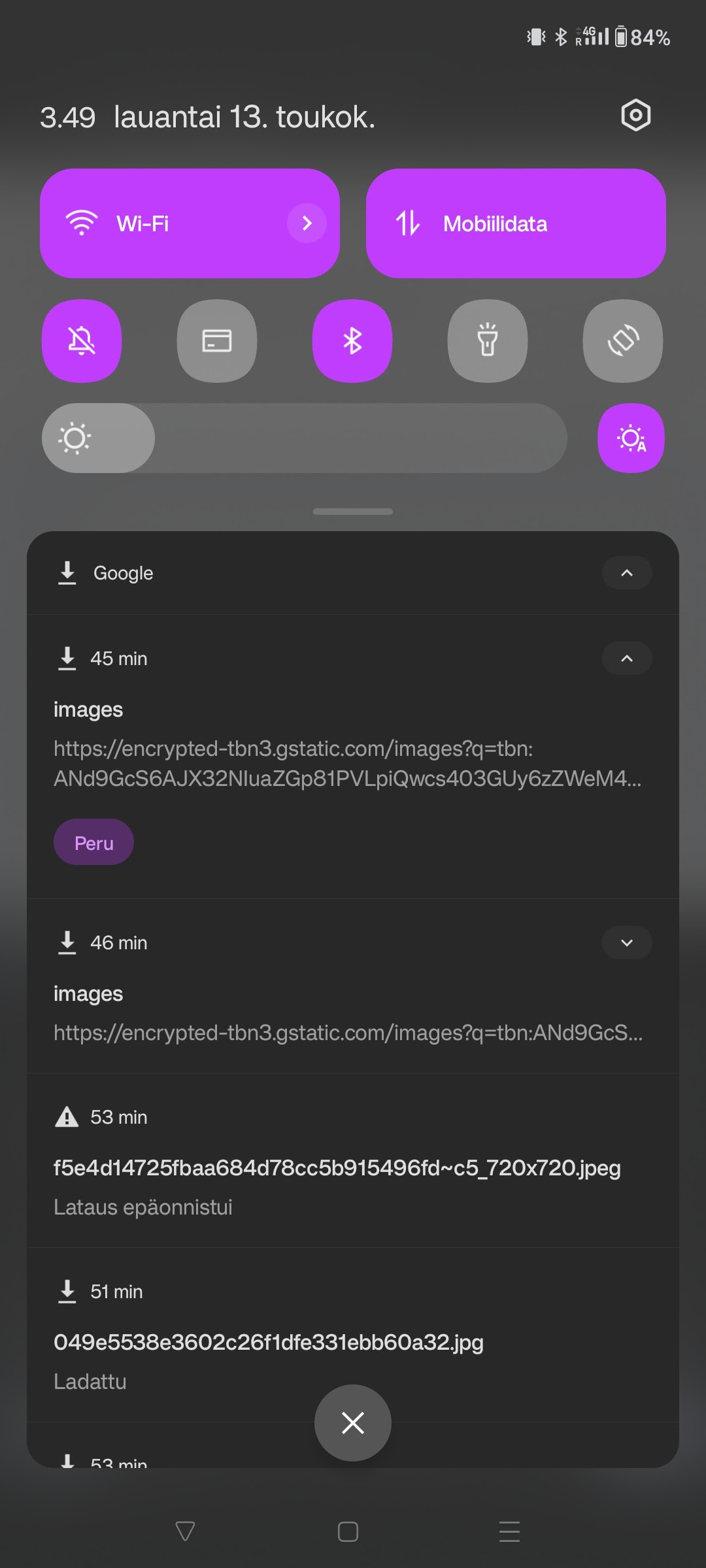Open downloaded 049e5538e3602c26 jpg notification
The height and width of the screenshot is (1568, 706).
[x=268, y=1343]
